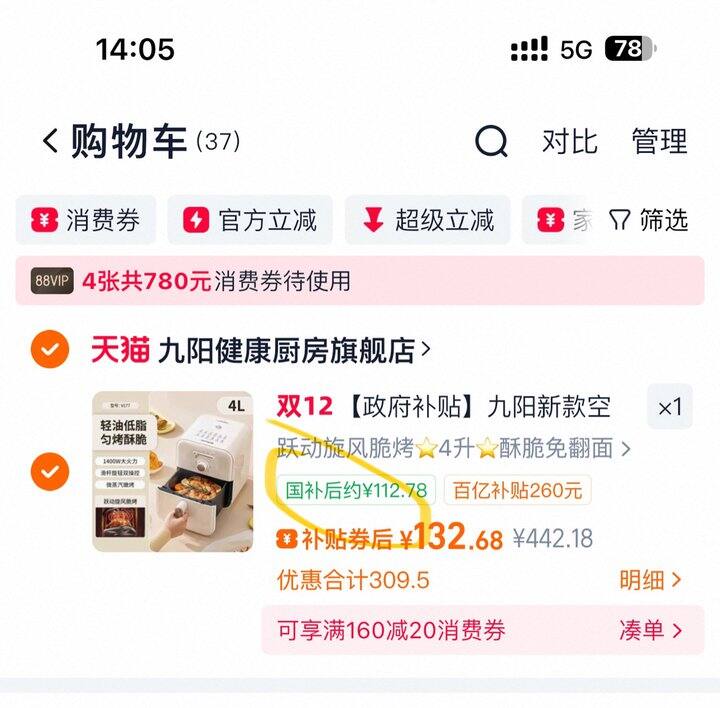720x708 pixels.
Task: Change the ×1 quantity
Action: [669, 407]
